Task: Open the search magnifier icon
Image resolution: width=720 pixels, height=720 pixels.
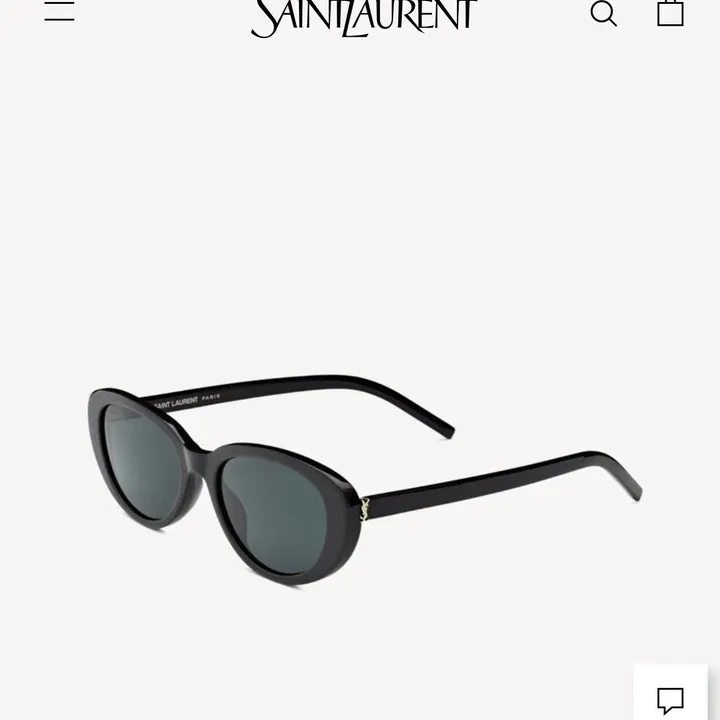Action: tap(603, 13)
